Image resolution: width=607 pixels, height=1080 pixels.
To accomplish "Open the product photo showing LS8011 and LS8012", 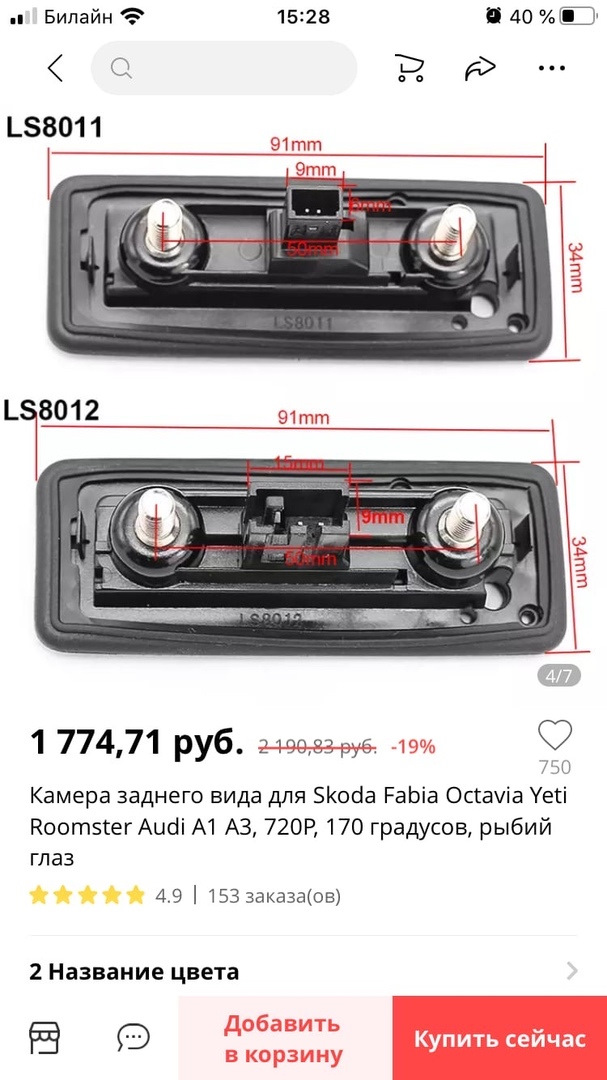I will pyautogui.click(x=300, y=400).
